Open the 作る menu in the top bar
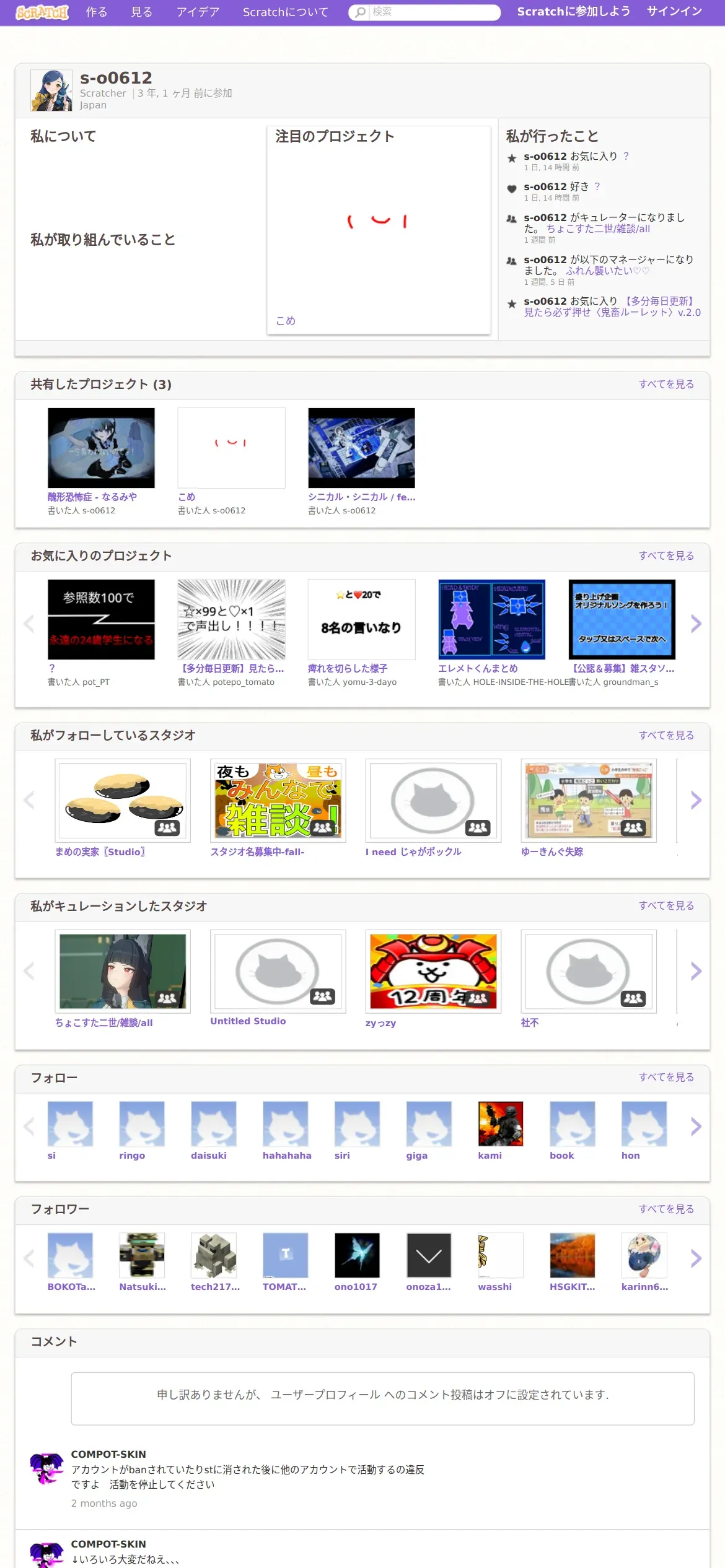The width and height of the screenshot is (725, 1568). pos(97,12)
